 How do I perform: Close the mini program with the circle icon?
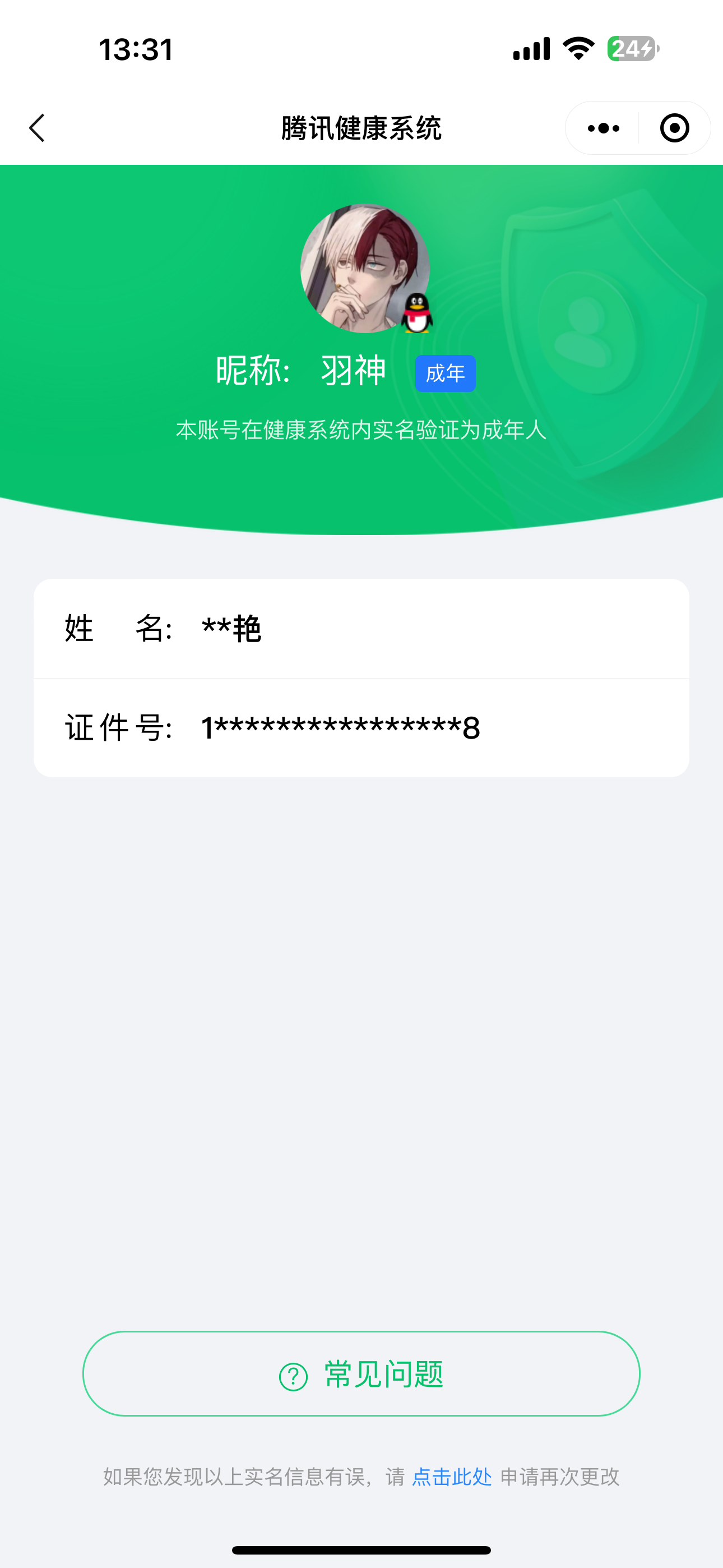(674, 128)
